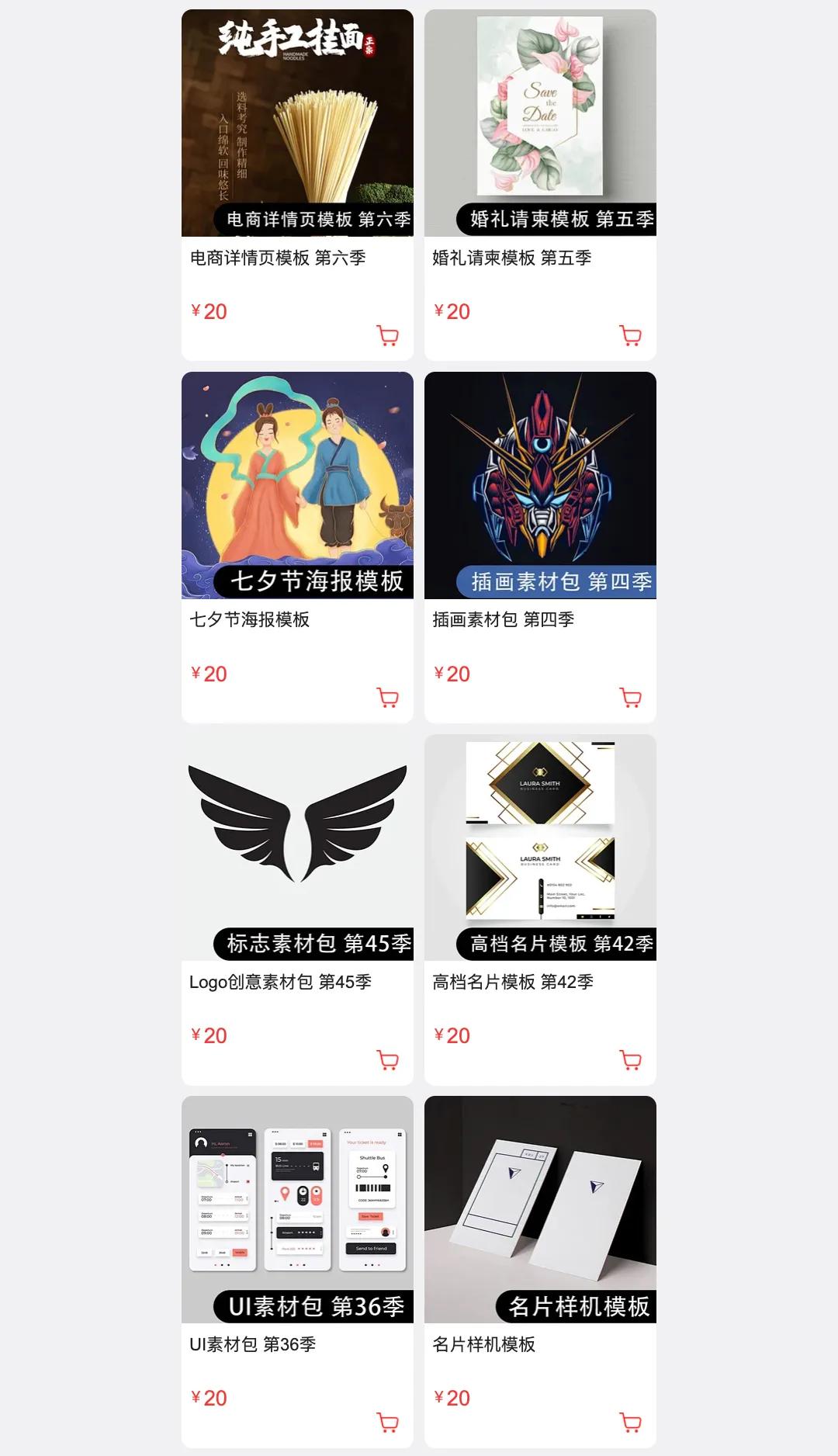Image resolution: width=838 pixels, height=1456 pixels.
Task: View the Qixi couple illustration thumbnail
Action: [299, 481]
